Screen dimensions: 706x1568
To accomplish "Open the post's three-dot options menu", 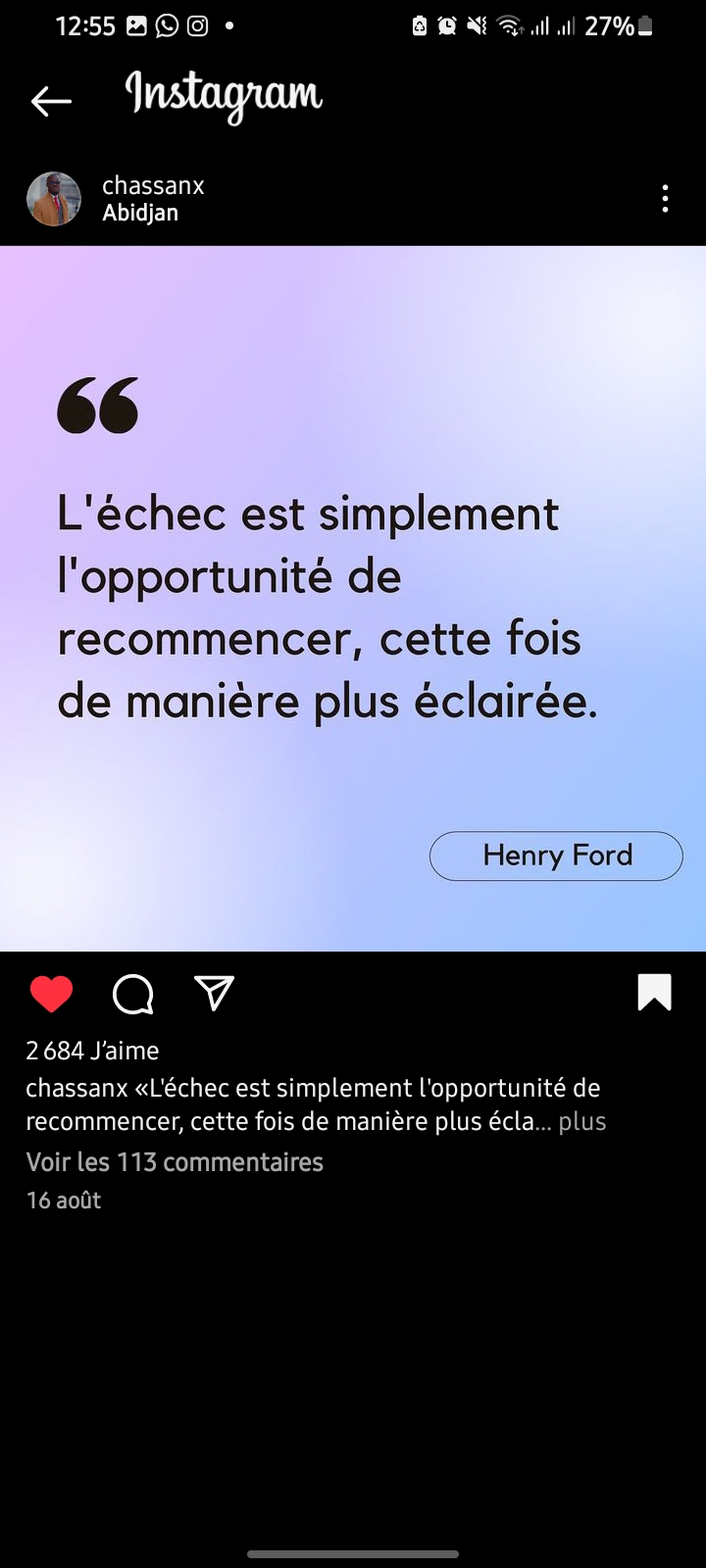I will click(665, 199).
